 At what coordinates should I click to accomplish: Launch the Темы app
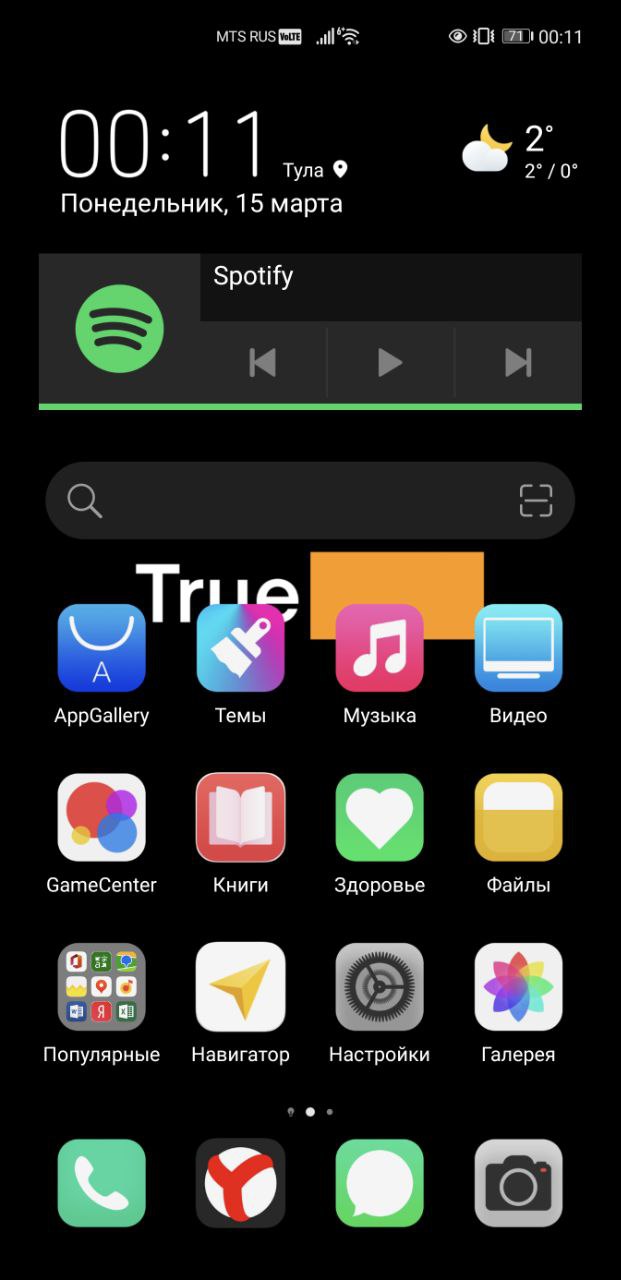point(240,648)
